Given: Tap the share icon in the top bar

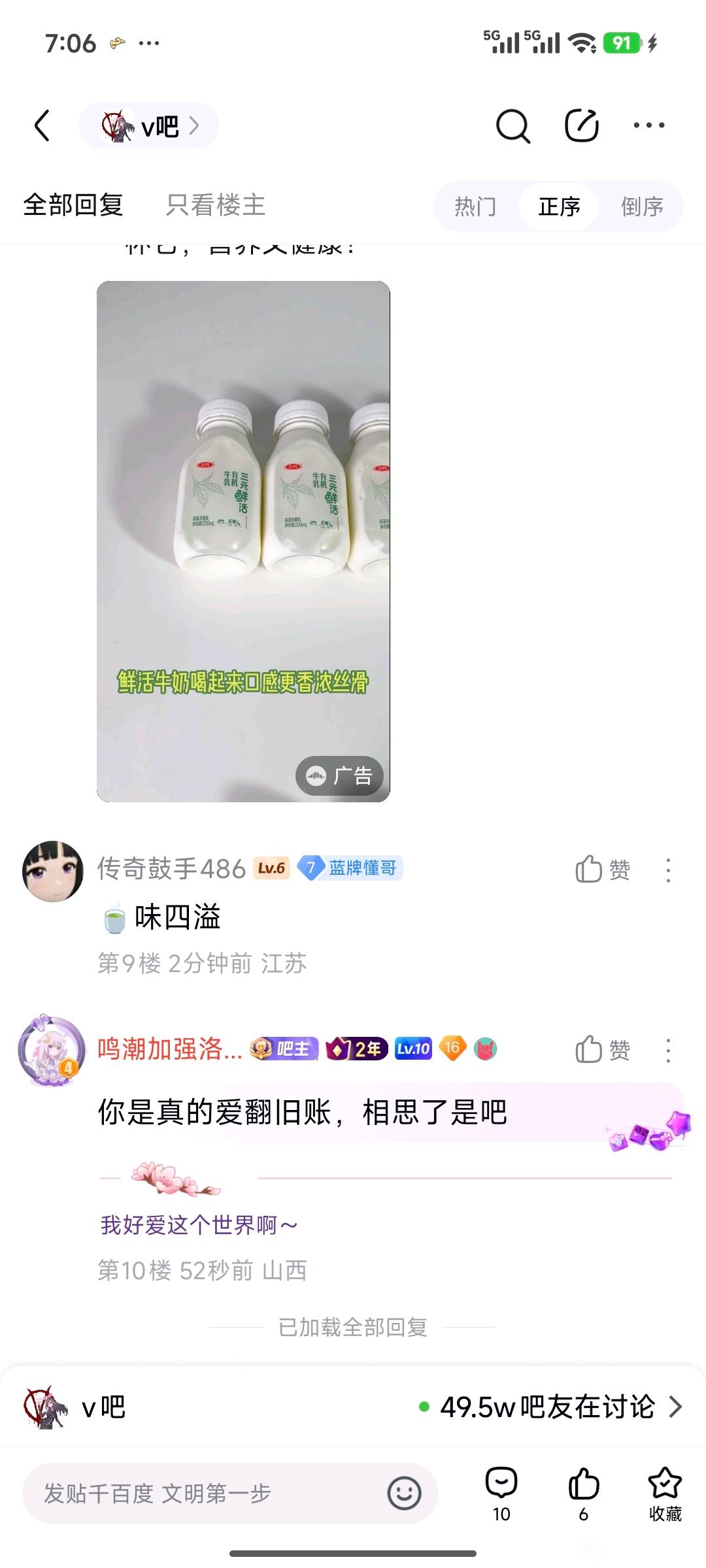Looking at the screenshot, I should tap(581, 125).
